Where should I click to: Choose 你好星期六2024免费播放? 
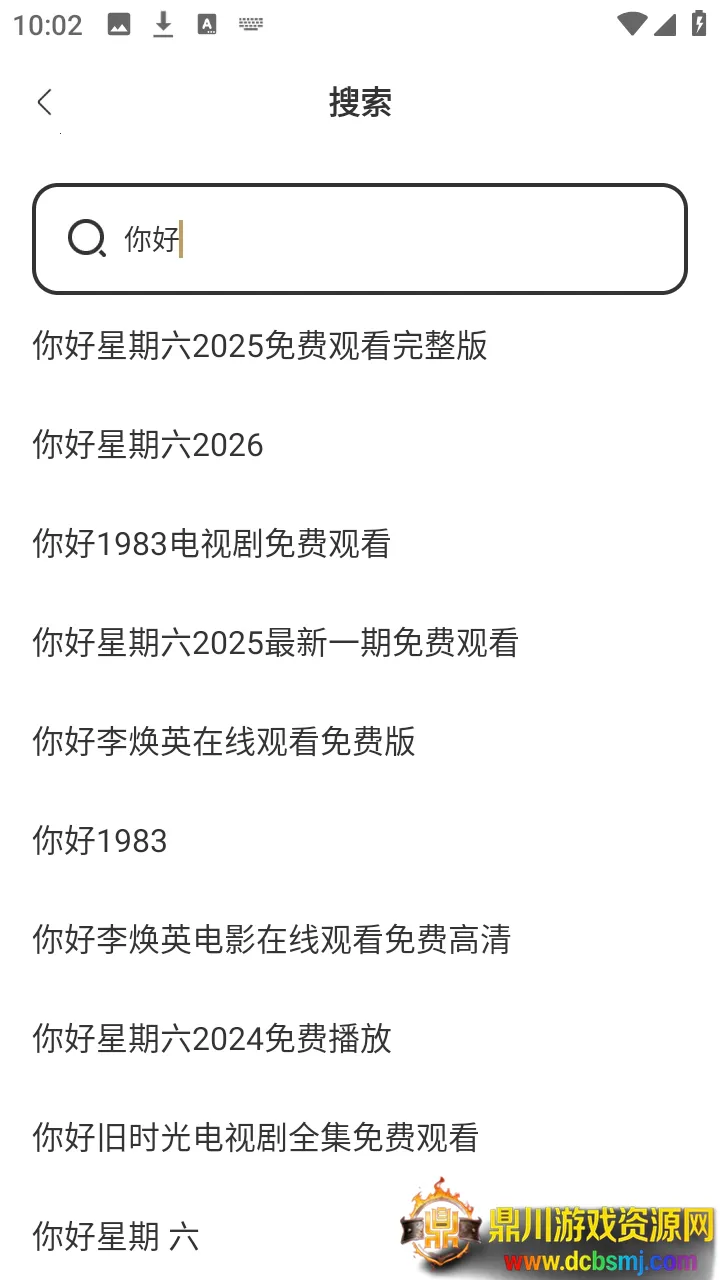point(212,1039)
